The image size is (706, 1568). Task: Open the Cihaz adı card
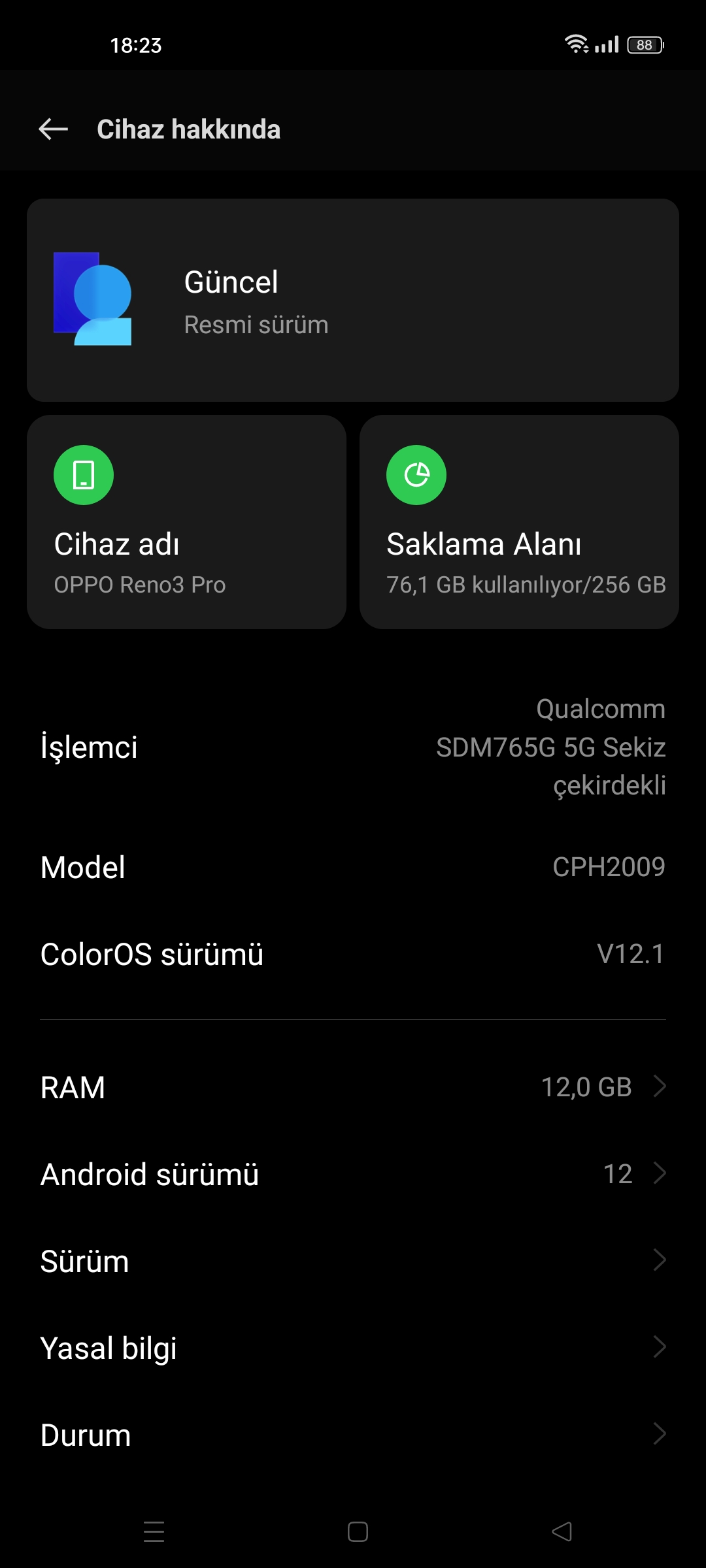click(x=186, y=522)
